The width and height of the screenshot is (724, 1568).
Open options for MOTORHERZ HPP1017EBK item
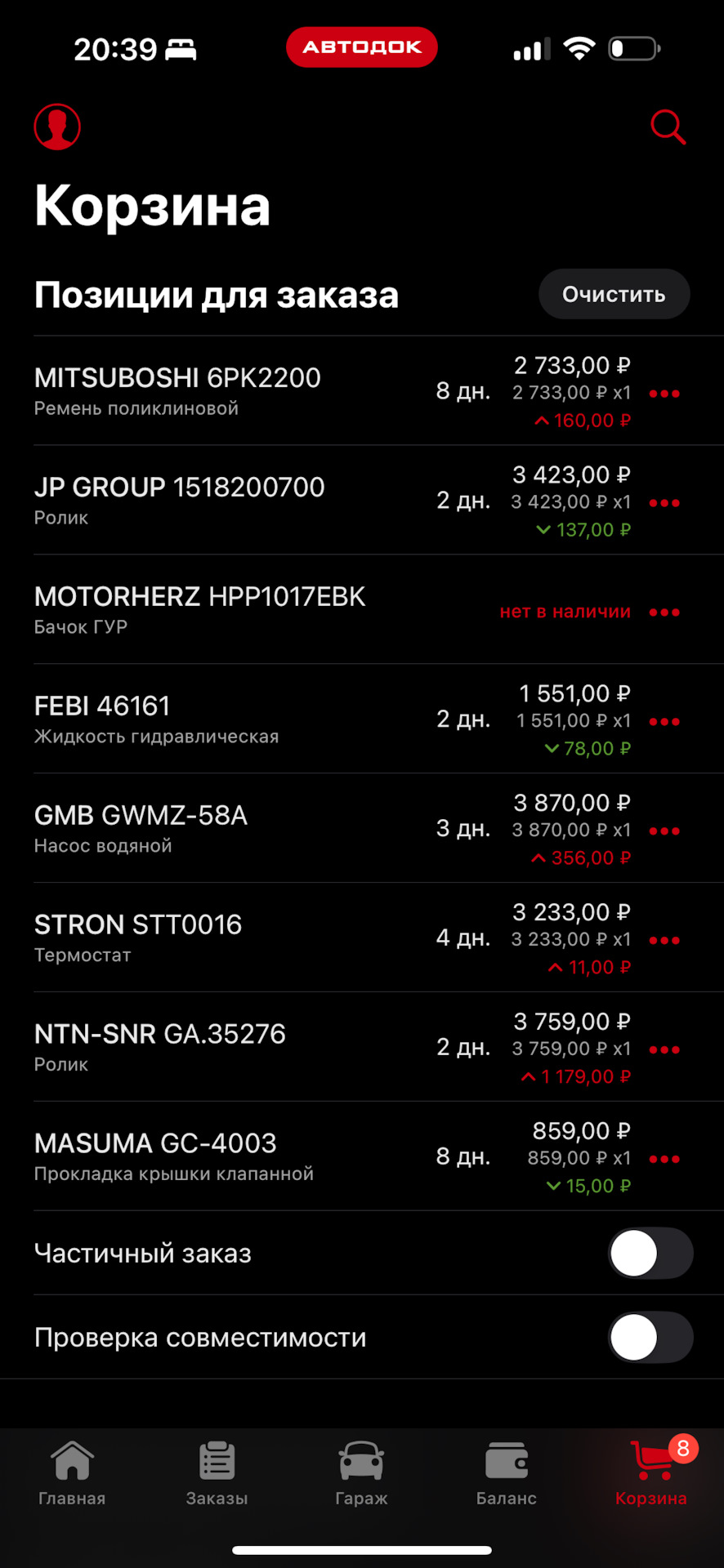tap(664, 612)
